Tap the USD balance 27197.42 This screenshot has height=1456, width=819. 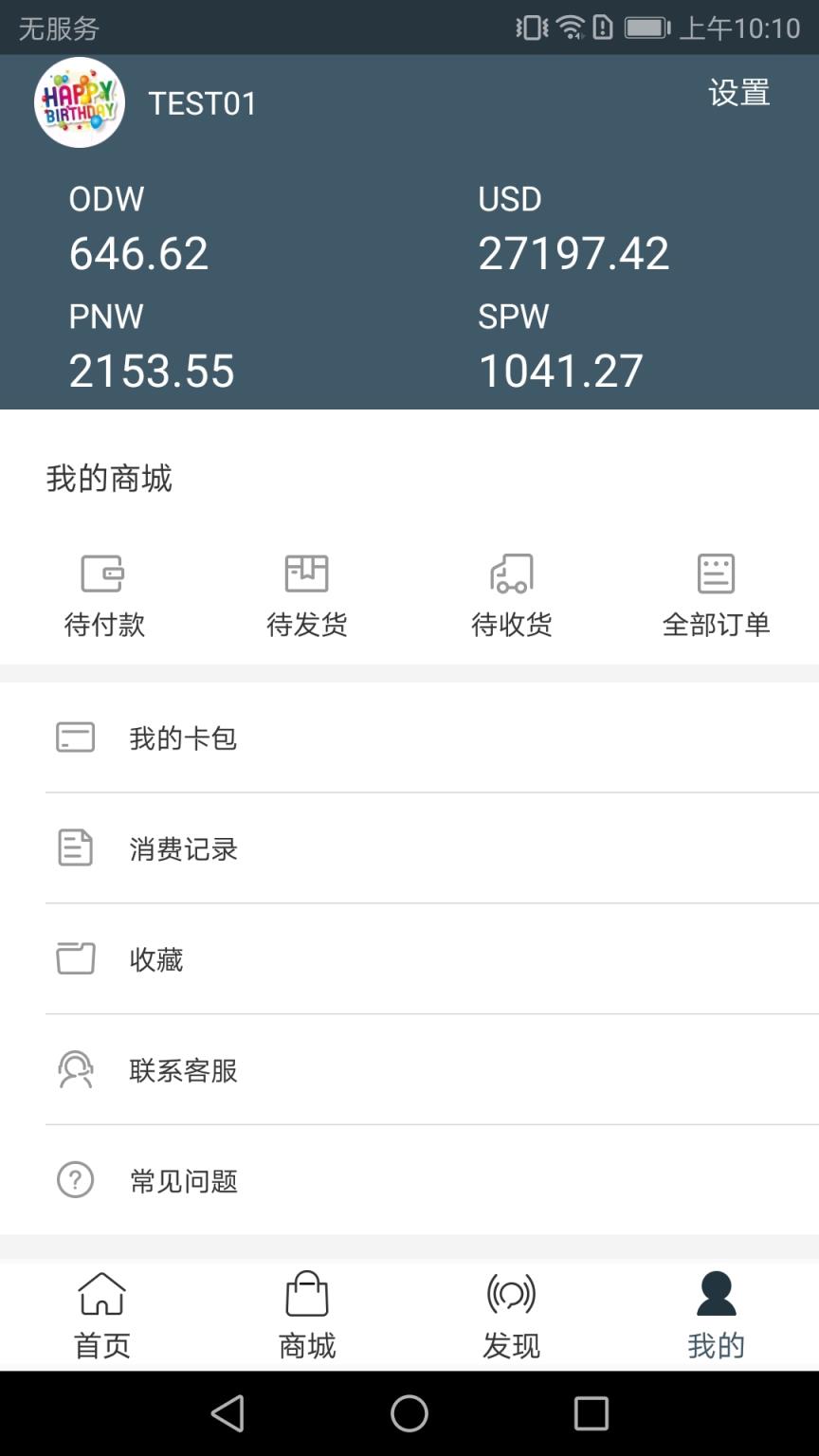click(x=574, y=251)
